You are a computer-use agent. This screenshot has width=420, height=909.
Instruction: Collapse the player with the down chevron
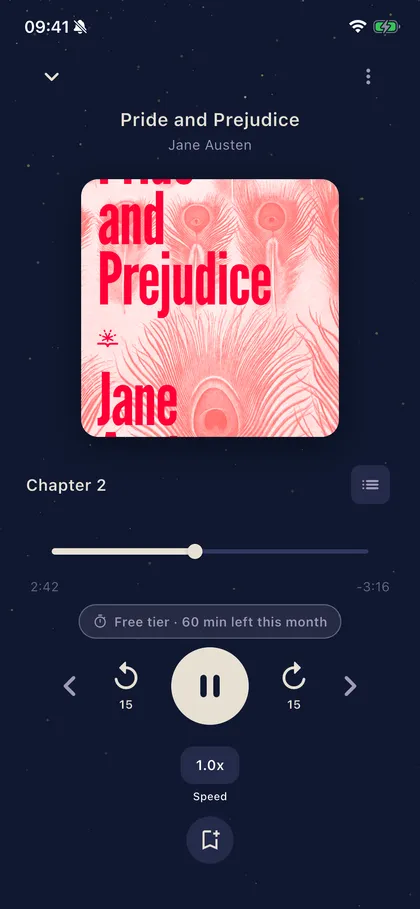pyautogui.click(x=52, y=77)
